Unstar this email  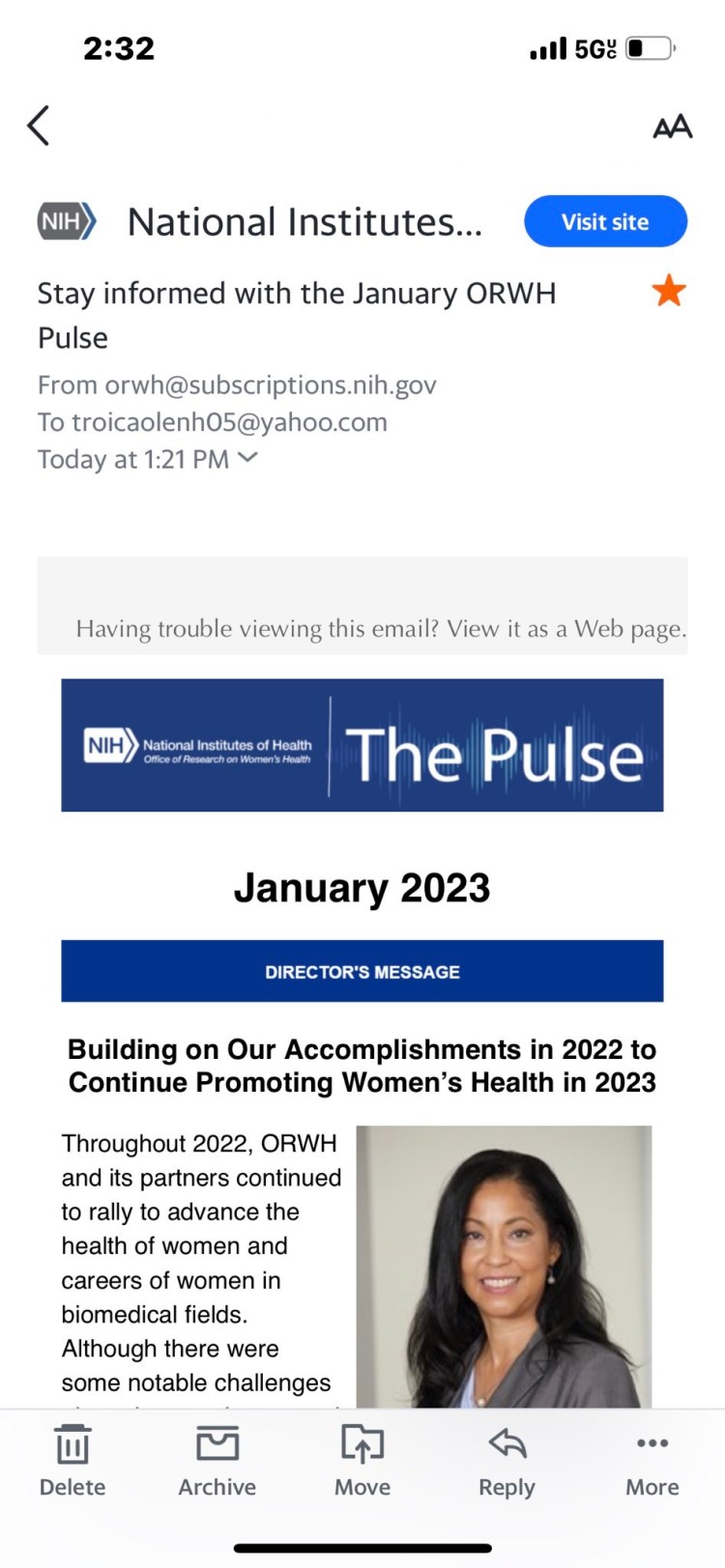point(668,290)
